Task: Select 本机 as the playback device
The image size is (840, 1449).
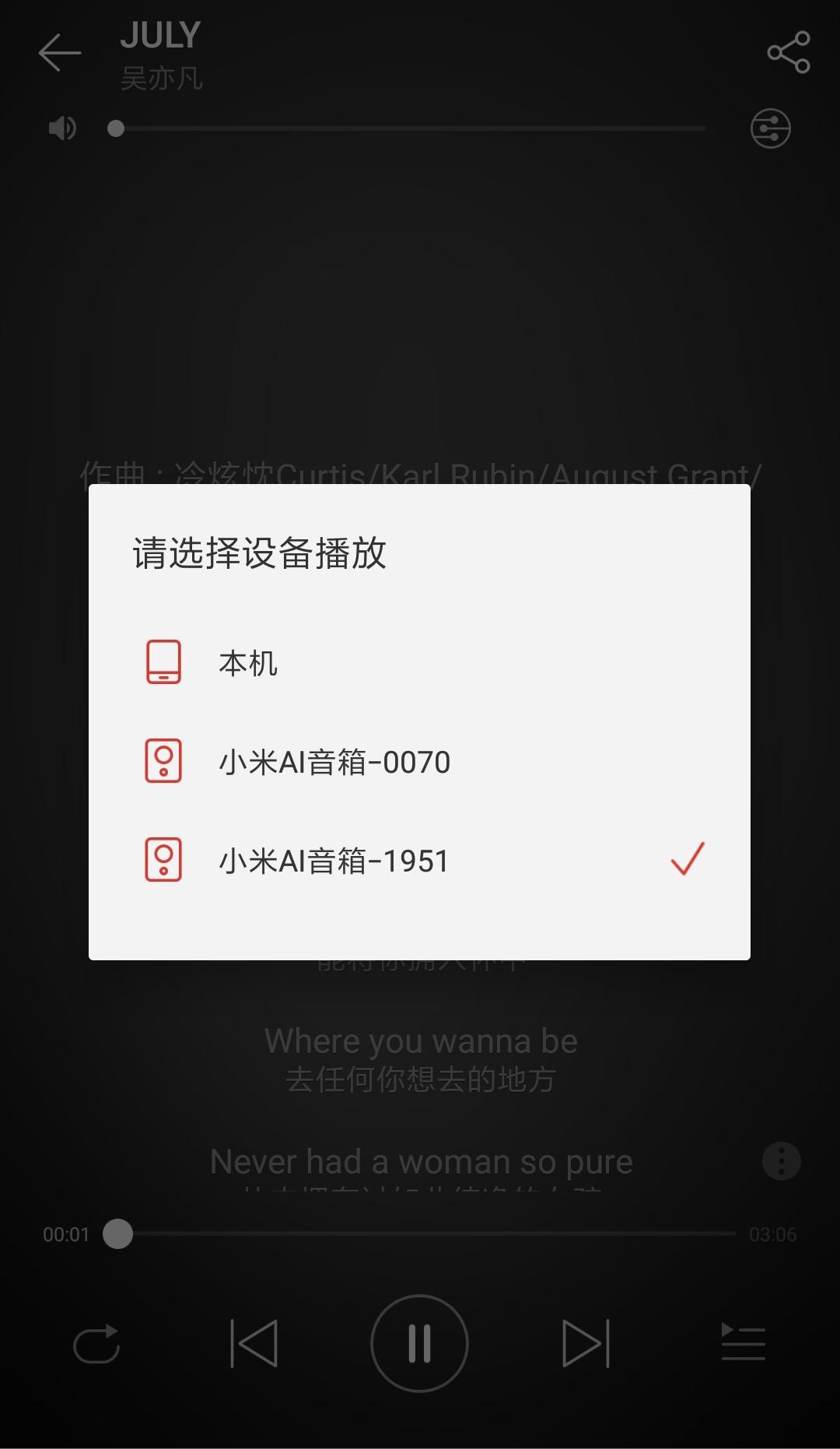Action: click(247, 663)
